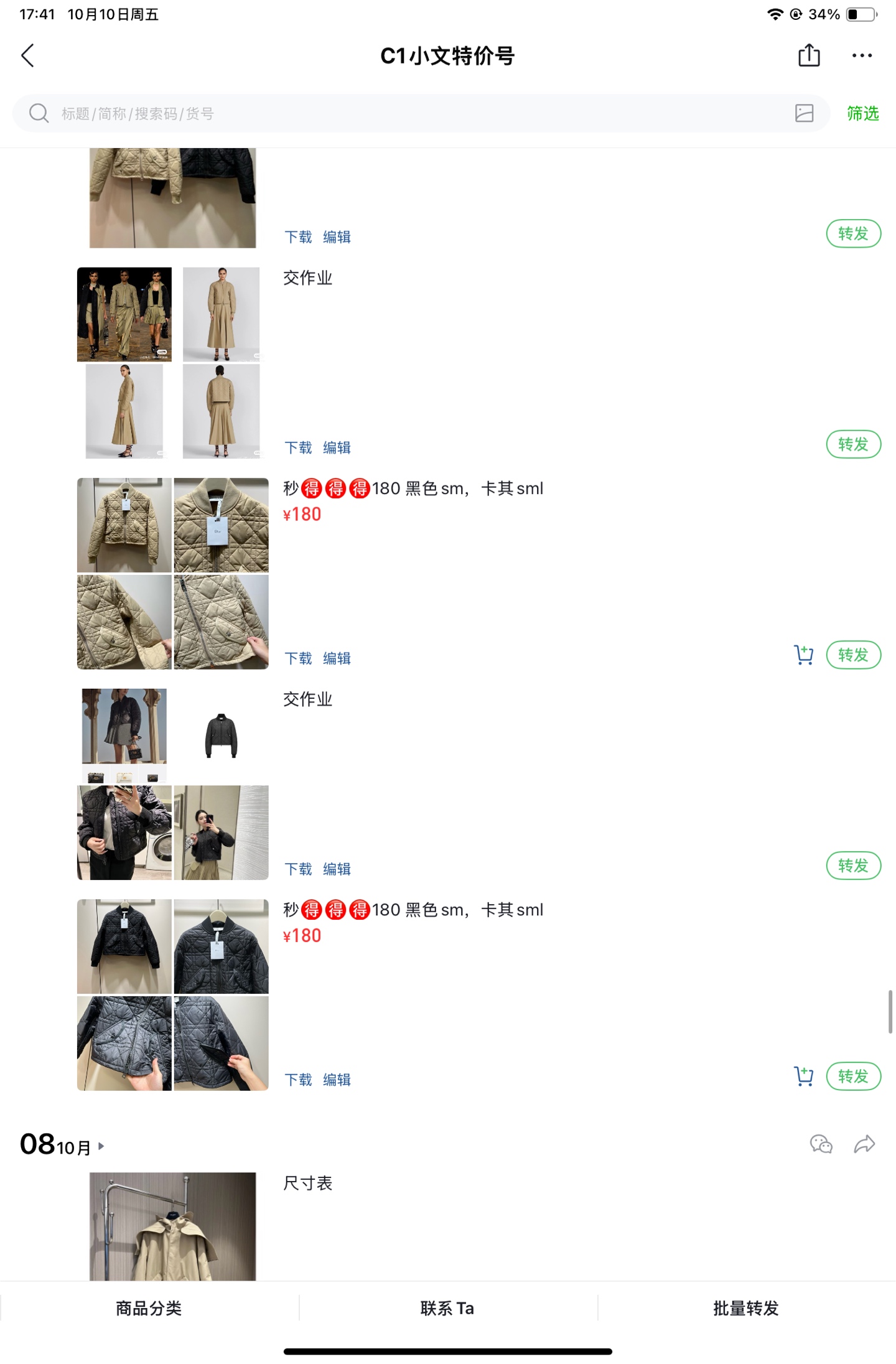The width and height of the screenshot is (896, 1364).
Task: Choose 批量转发 in the bottom bar
Action: tap(746, 1308)
